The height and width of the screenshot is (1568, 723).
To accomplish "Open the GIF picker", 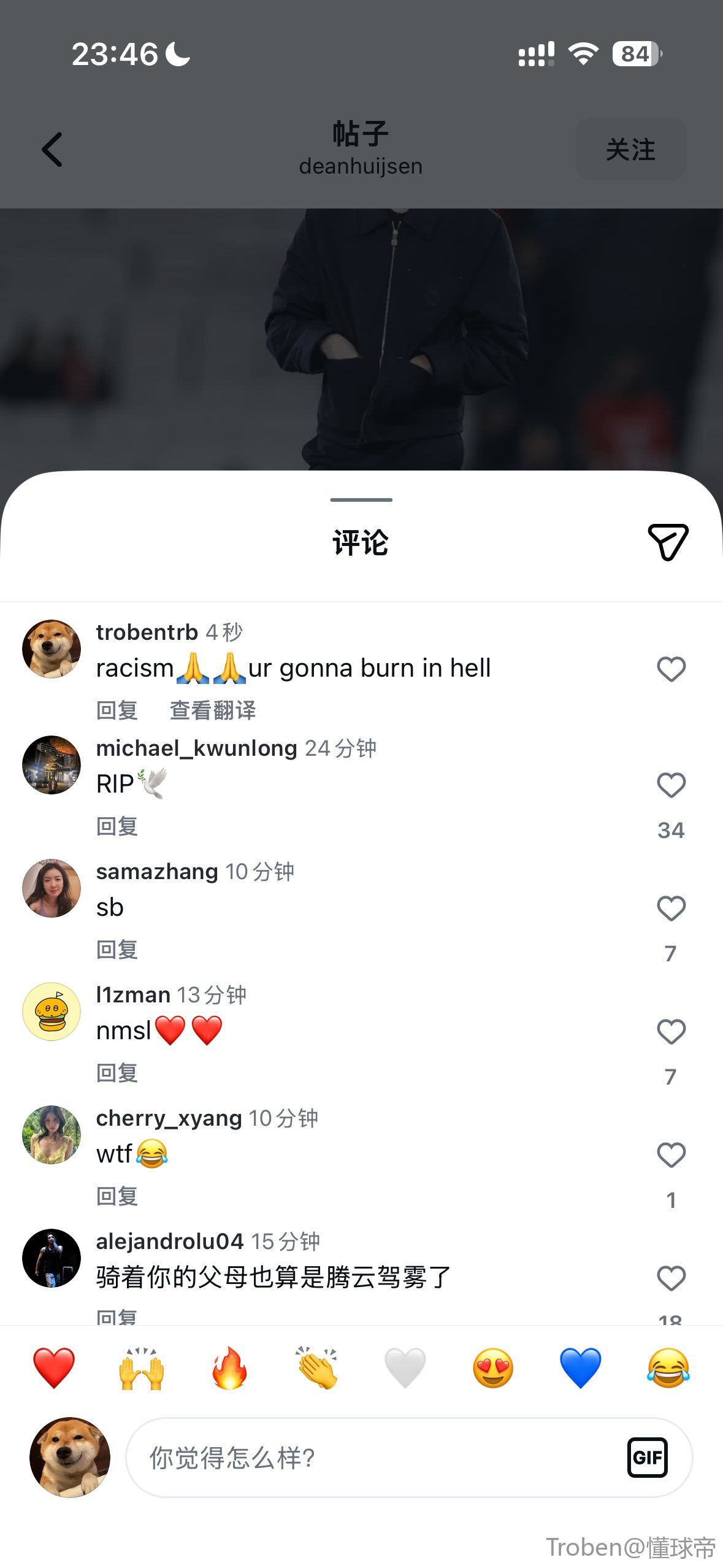I will pyautogui.click(x=647, y=1458).
